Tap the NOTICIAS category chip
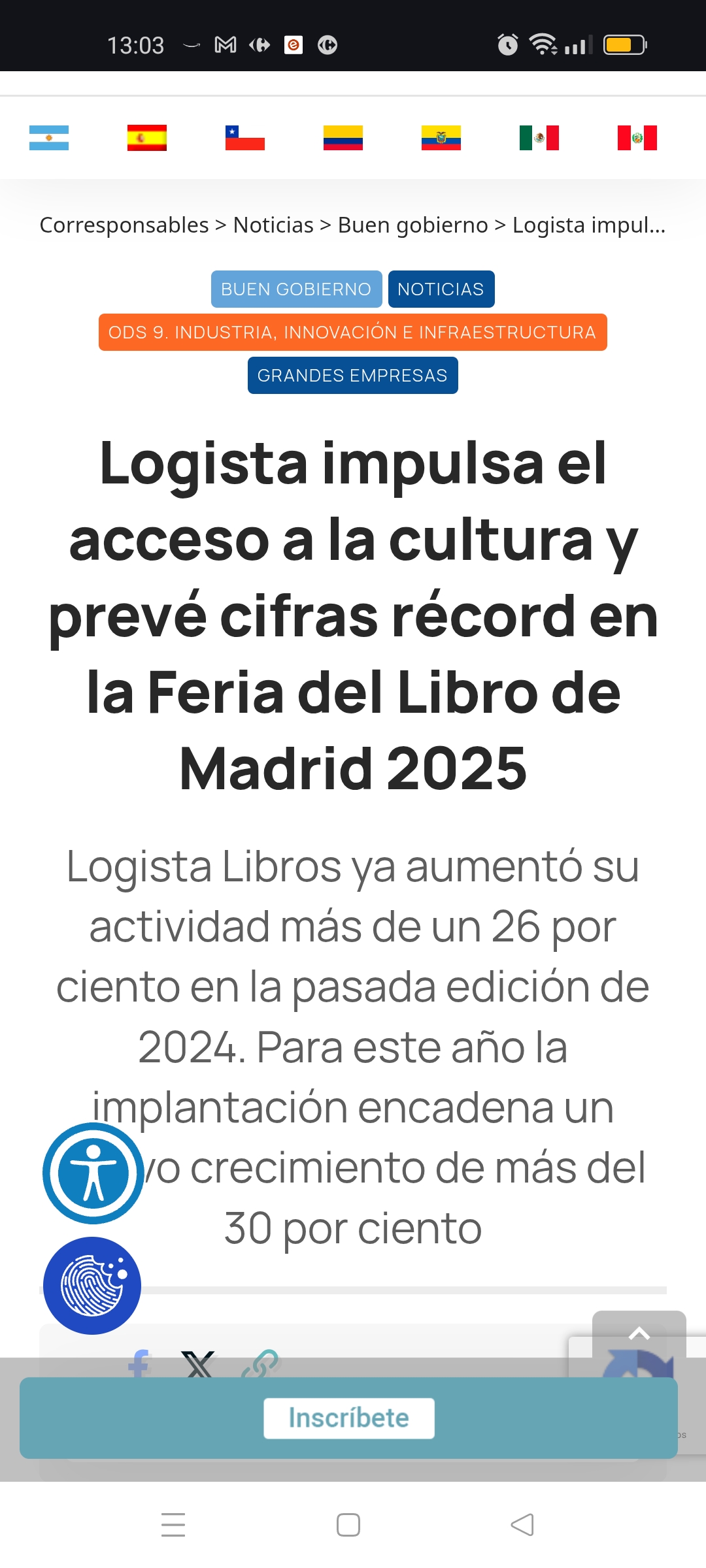 pos(441,289)
